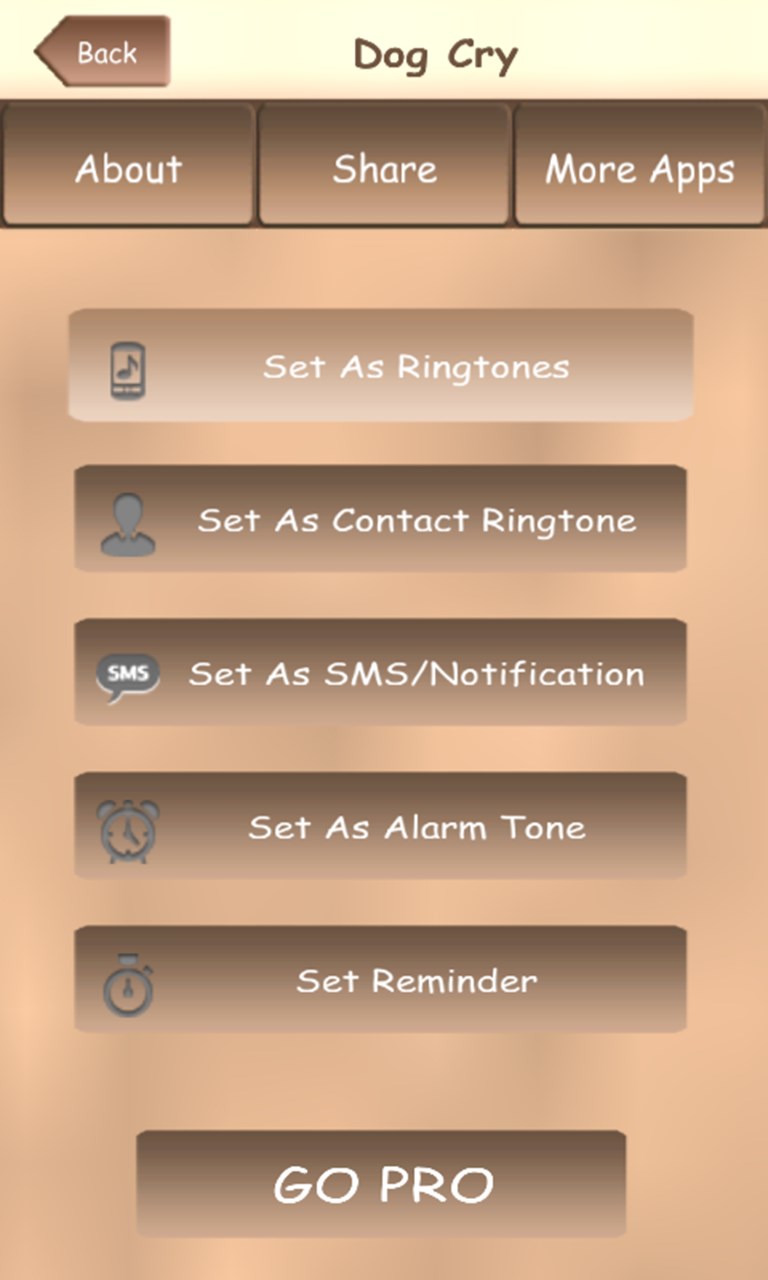Tap Set Reminder
768x1280 pixels.
click(381, 979)
